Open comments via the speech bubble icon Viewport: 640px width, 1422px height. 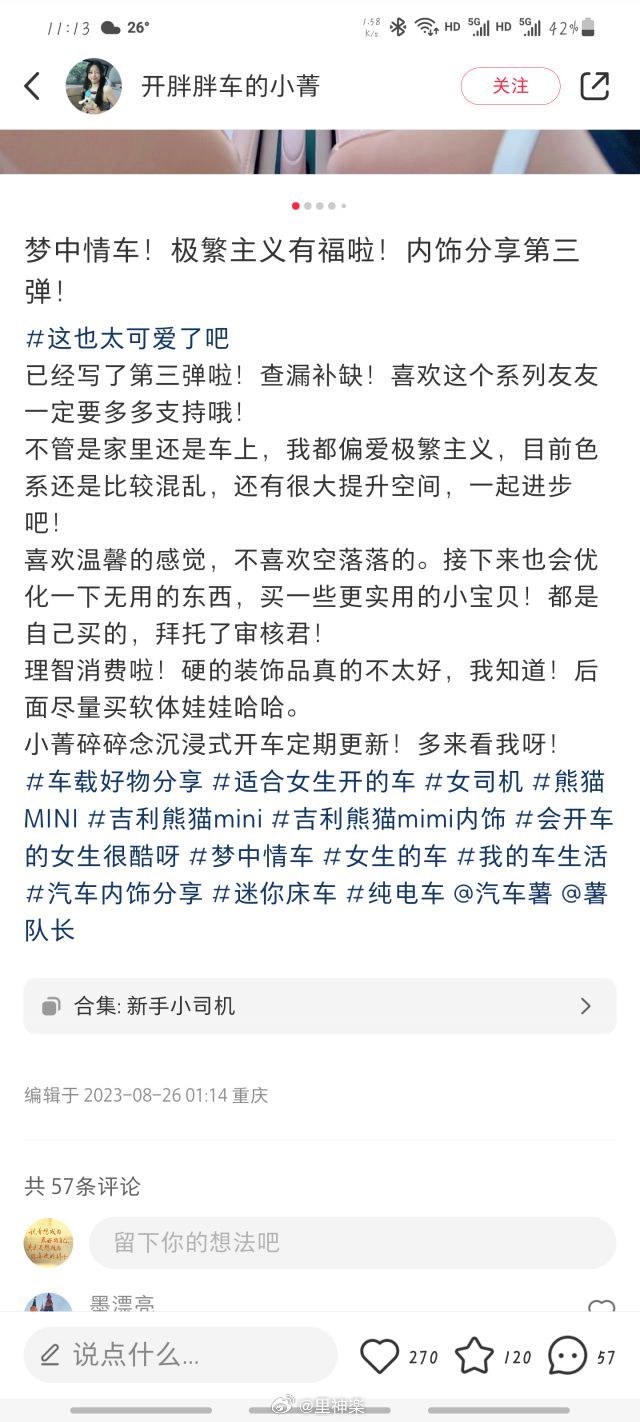click(x=567, y=1356)
